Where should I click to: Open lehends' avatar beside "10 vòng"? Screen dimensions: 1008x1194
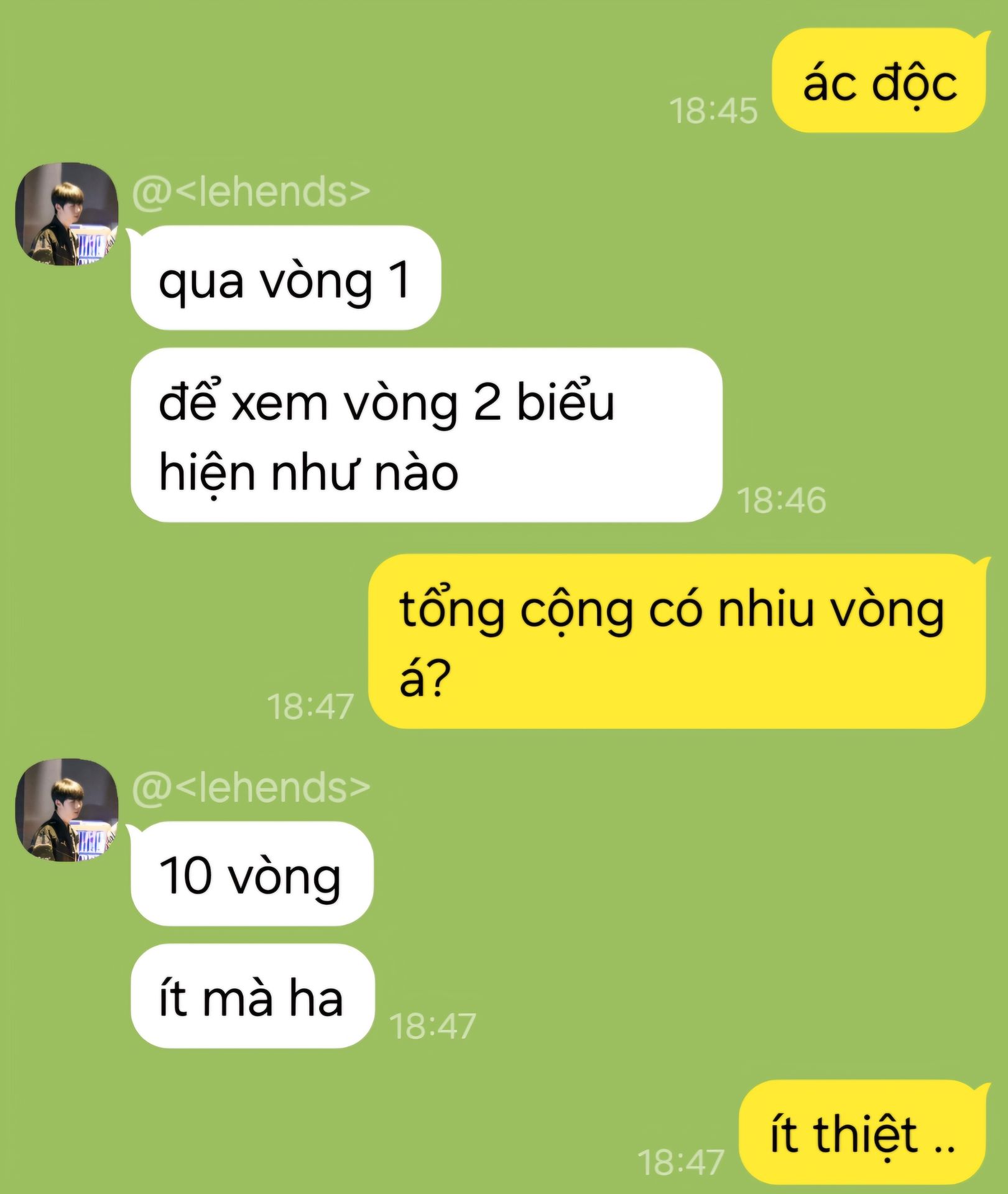(66, 810)
